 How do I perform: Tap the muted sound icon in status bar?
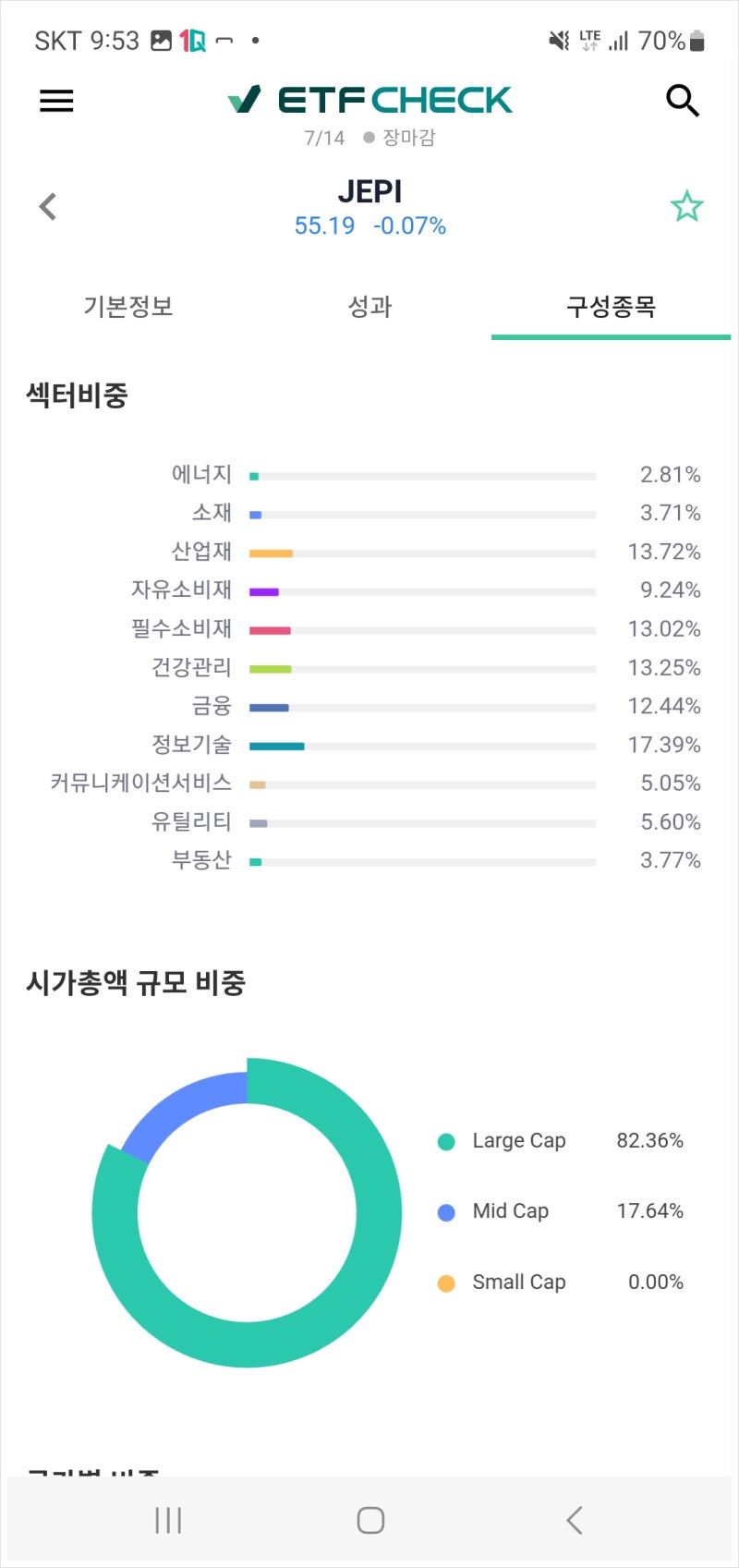[560, 40]
